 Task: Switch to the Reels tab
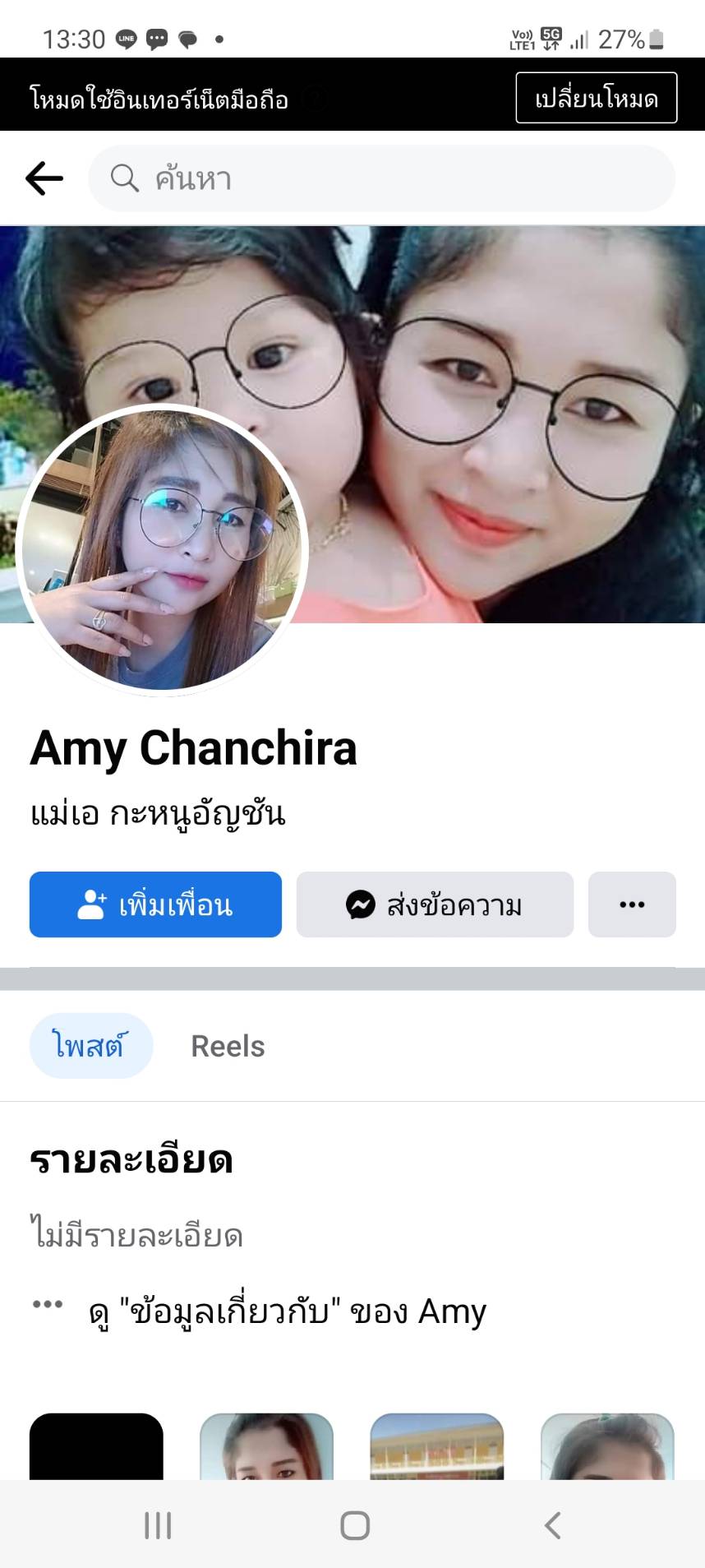(x=228, y=1046)
